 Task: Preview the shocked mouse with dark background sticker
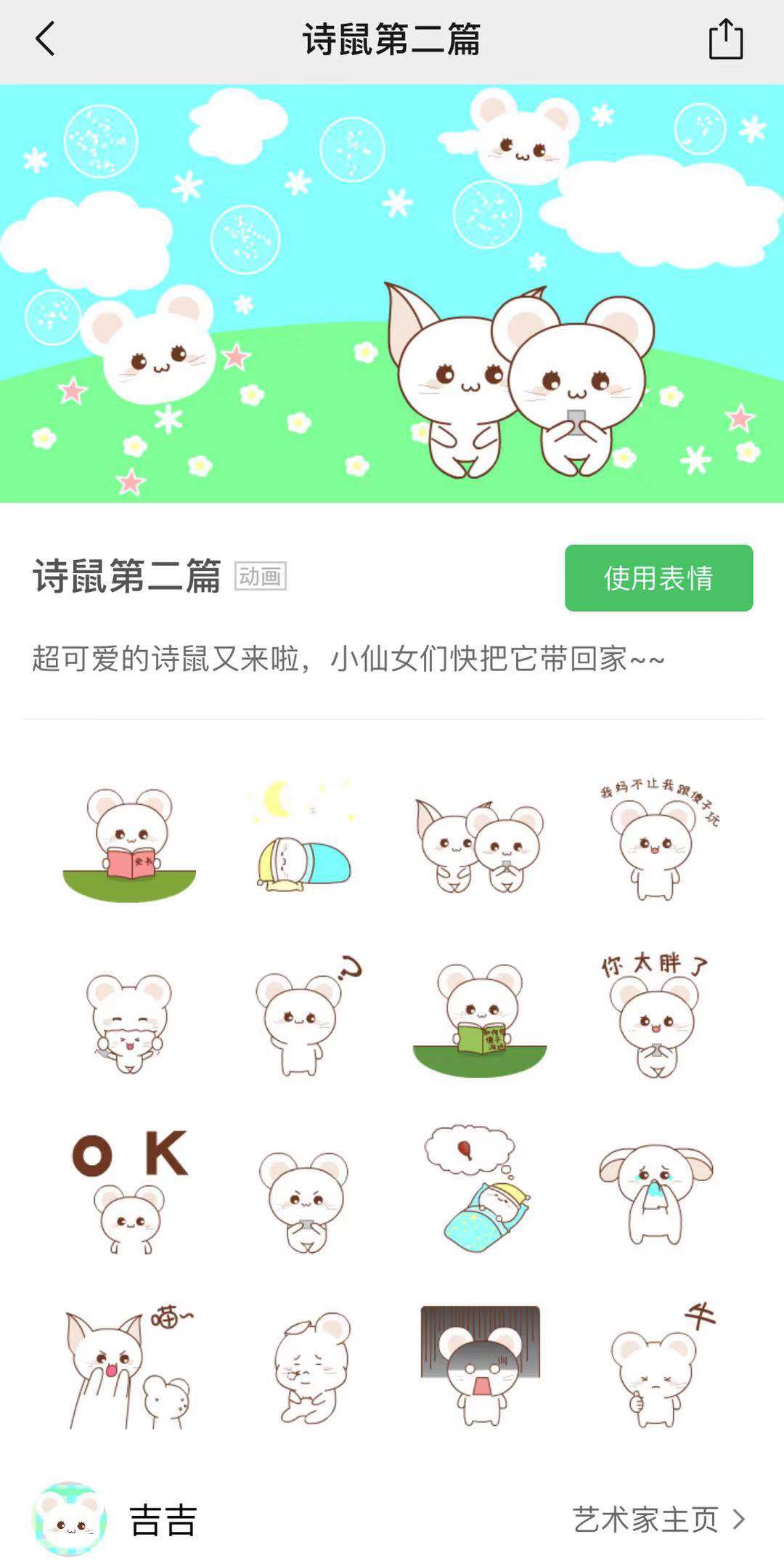(479, 1366)
